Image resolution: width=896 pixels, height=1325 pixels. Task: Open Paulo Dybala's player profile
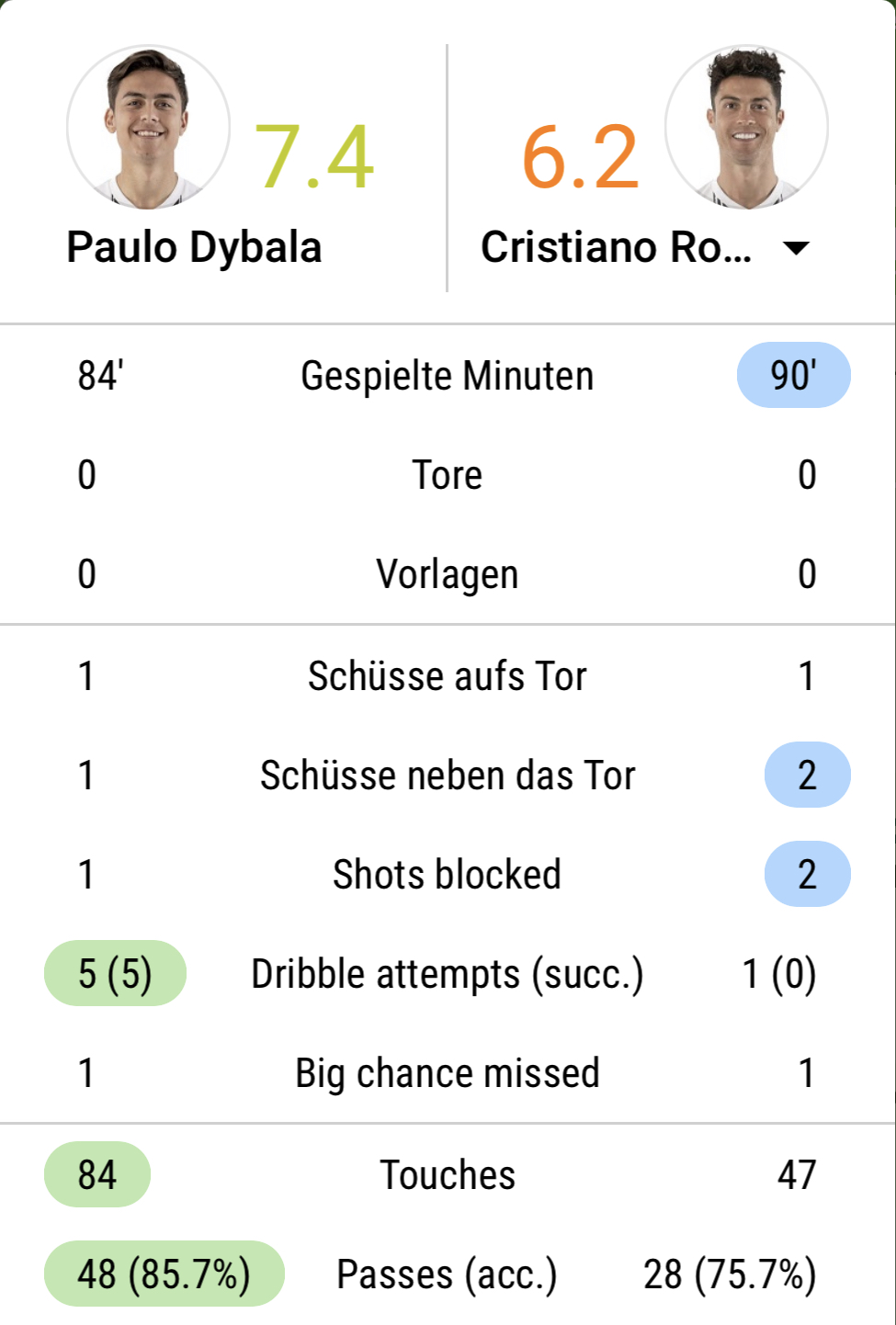click(x=149, y=129)
